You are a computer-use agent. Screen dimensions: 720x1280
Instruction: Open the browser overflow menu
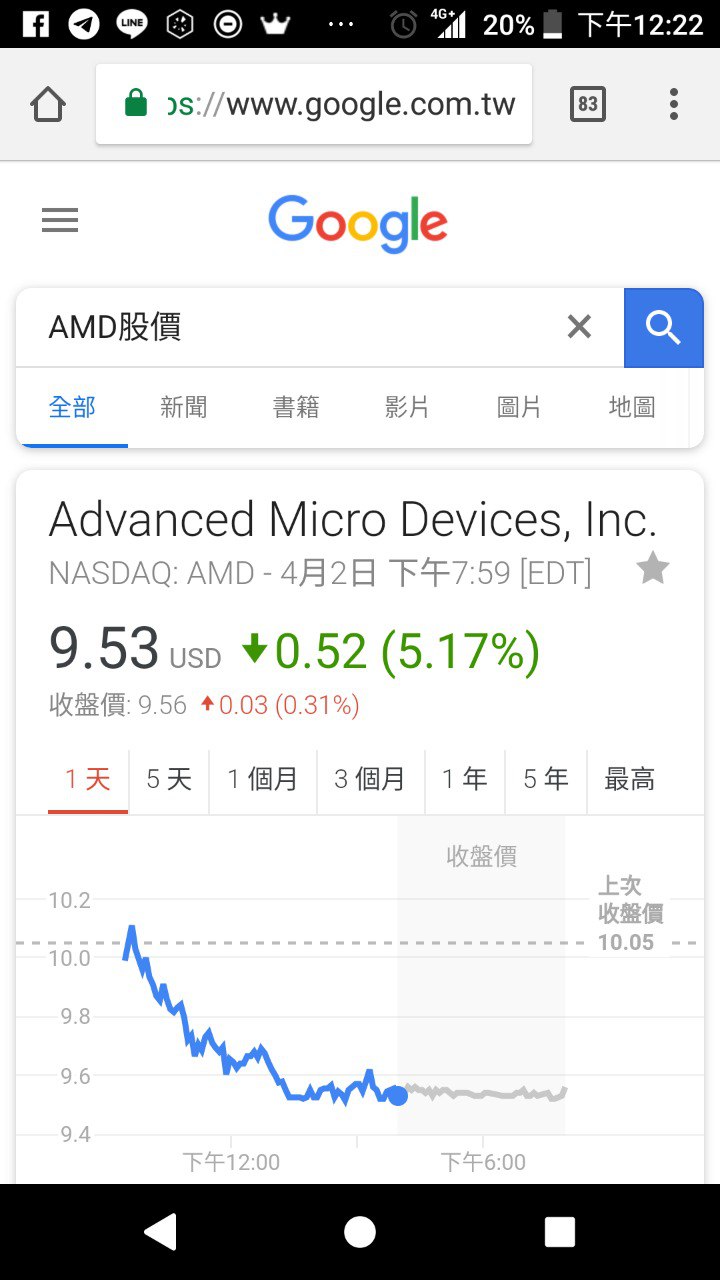tap(674, 104)
